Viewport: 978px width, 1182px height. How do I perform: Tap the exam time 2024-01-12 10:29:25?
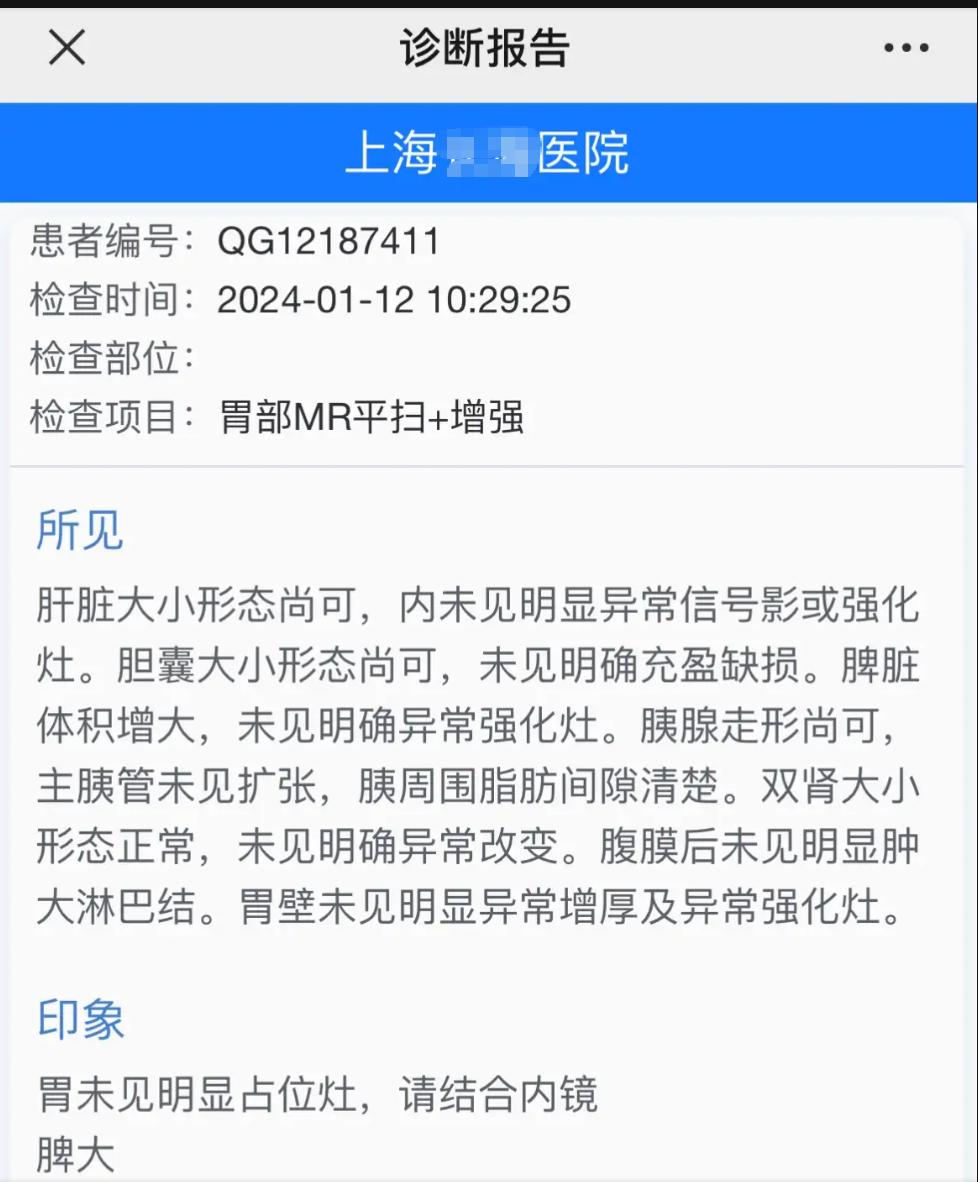(x=395, y=299)
